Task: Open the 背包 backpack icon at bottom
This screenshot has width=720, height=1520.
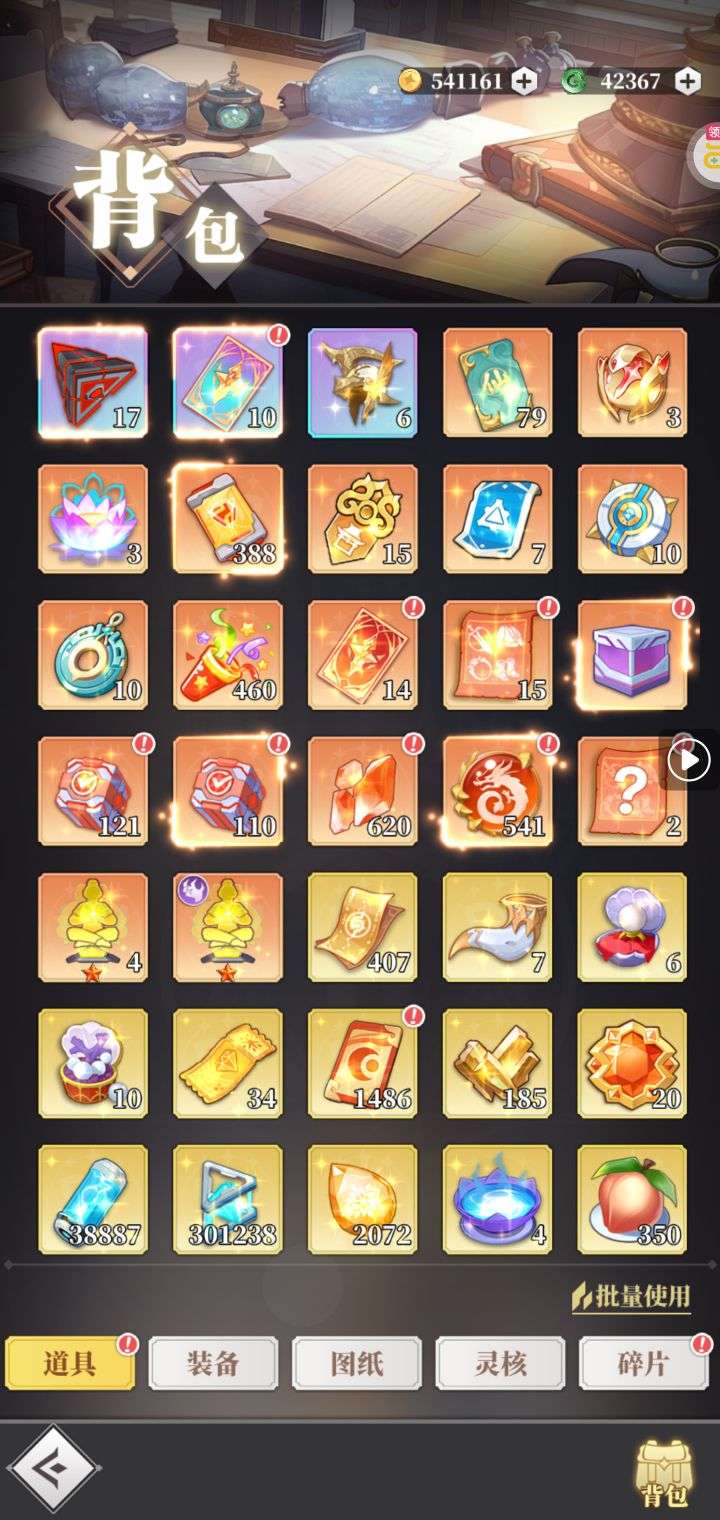Action: pyautogui.click(x=664, y=1473)
